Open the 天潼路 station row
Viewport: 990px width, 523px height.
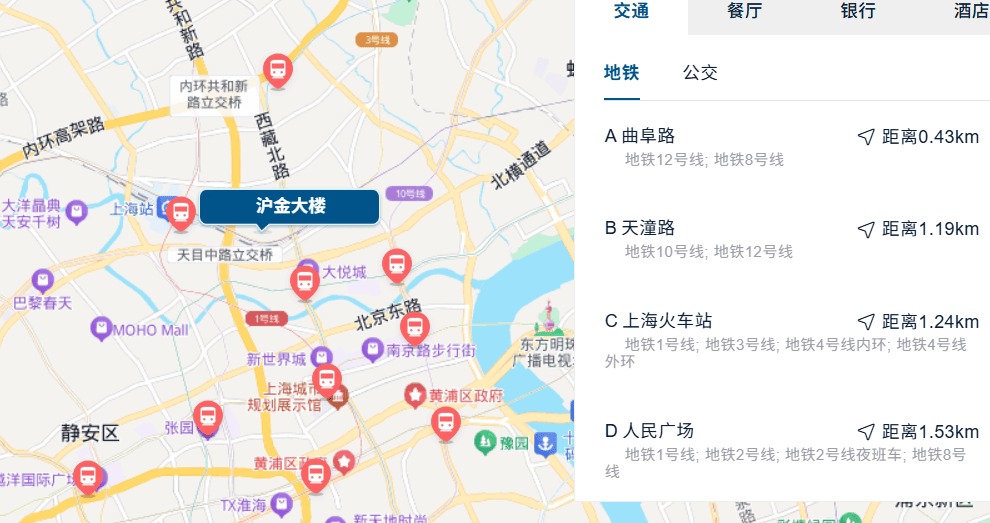tap(790, 239)
